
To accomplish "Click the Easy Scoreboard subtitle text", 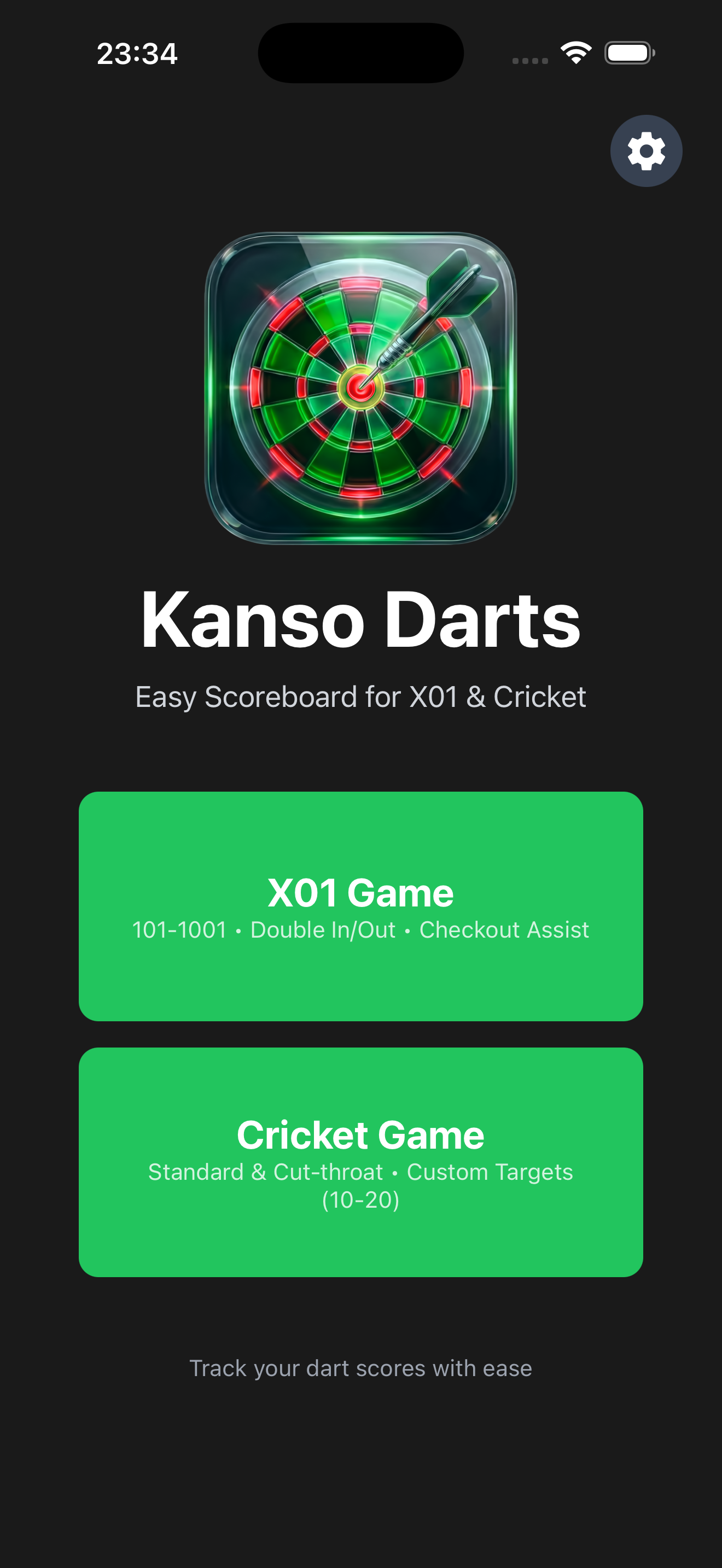I will 361,695.
